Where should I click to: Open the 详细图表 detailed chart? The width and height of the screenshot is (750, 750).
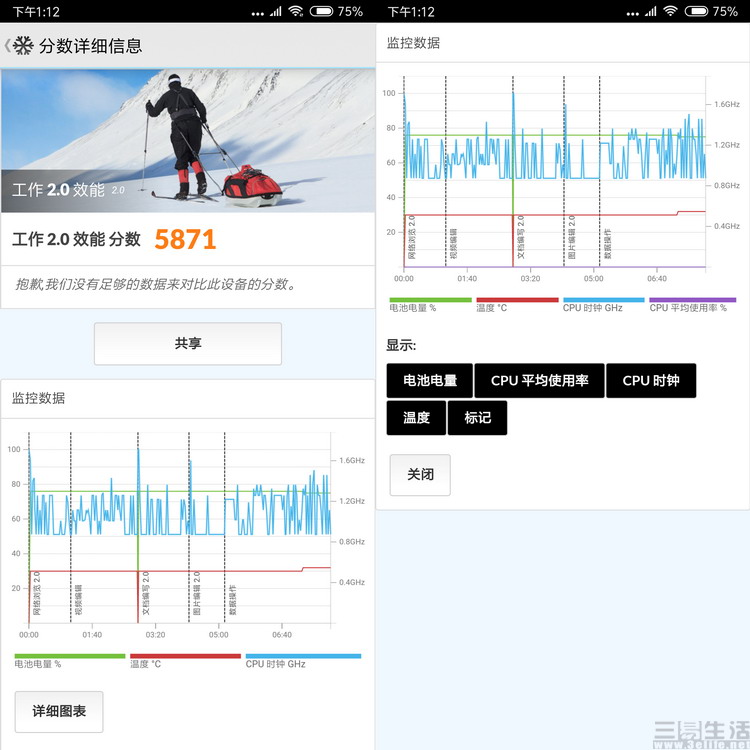coord(59,711)
